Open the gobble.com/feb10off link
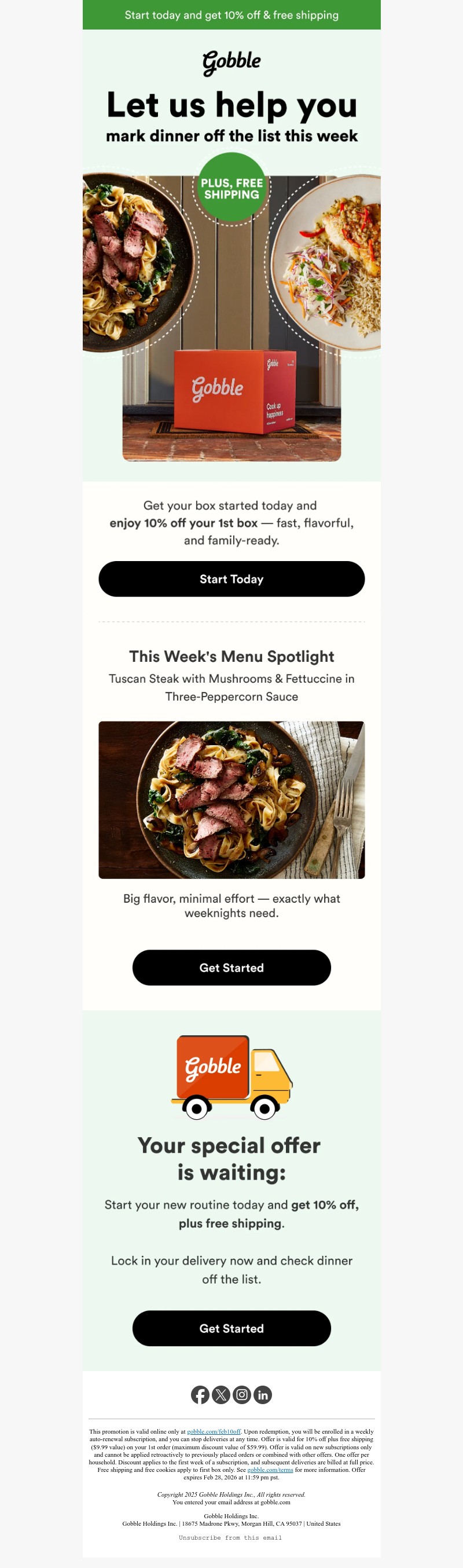The height and width of the screenshot is (1568, 463). pos(214,1432)
